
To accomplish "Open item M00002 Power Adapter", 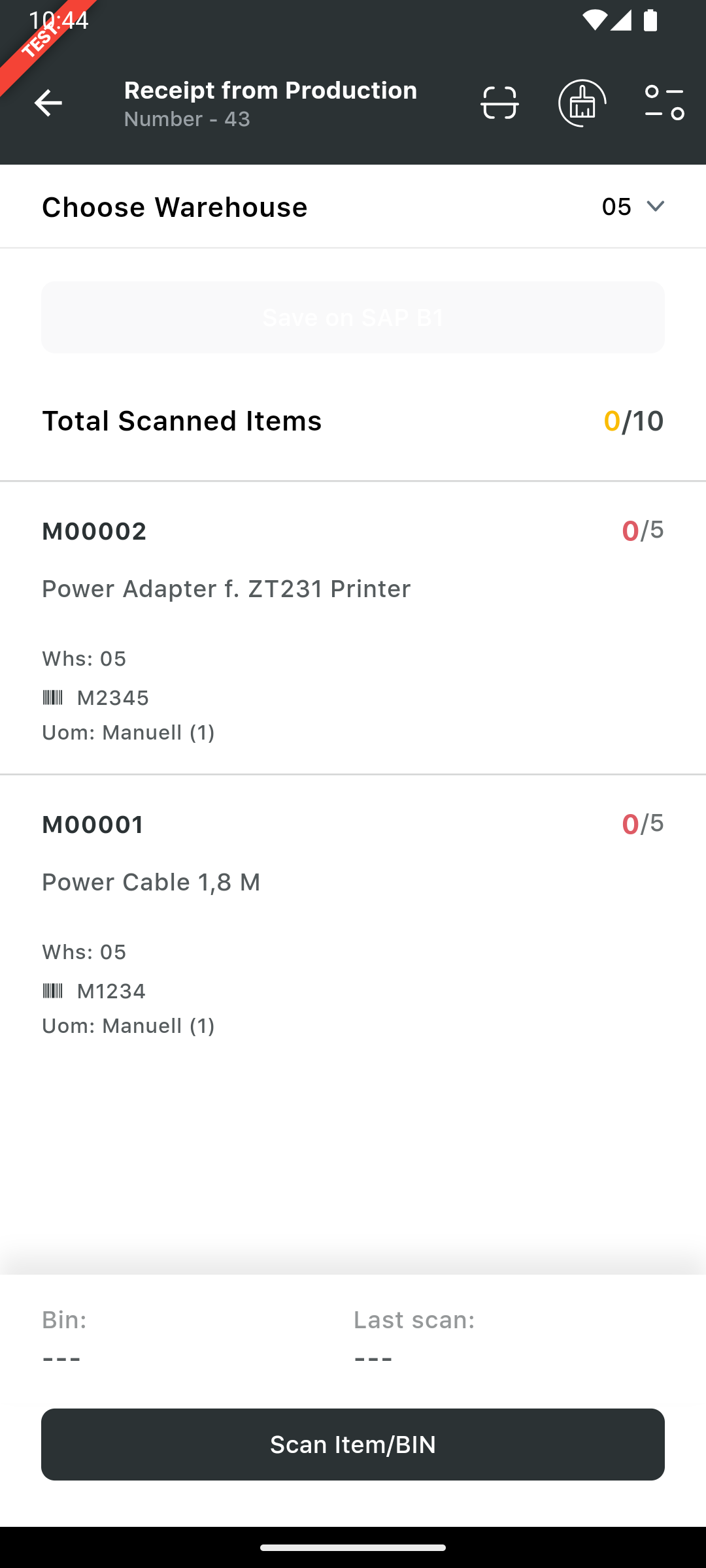I will (x=353, y=627).
